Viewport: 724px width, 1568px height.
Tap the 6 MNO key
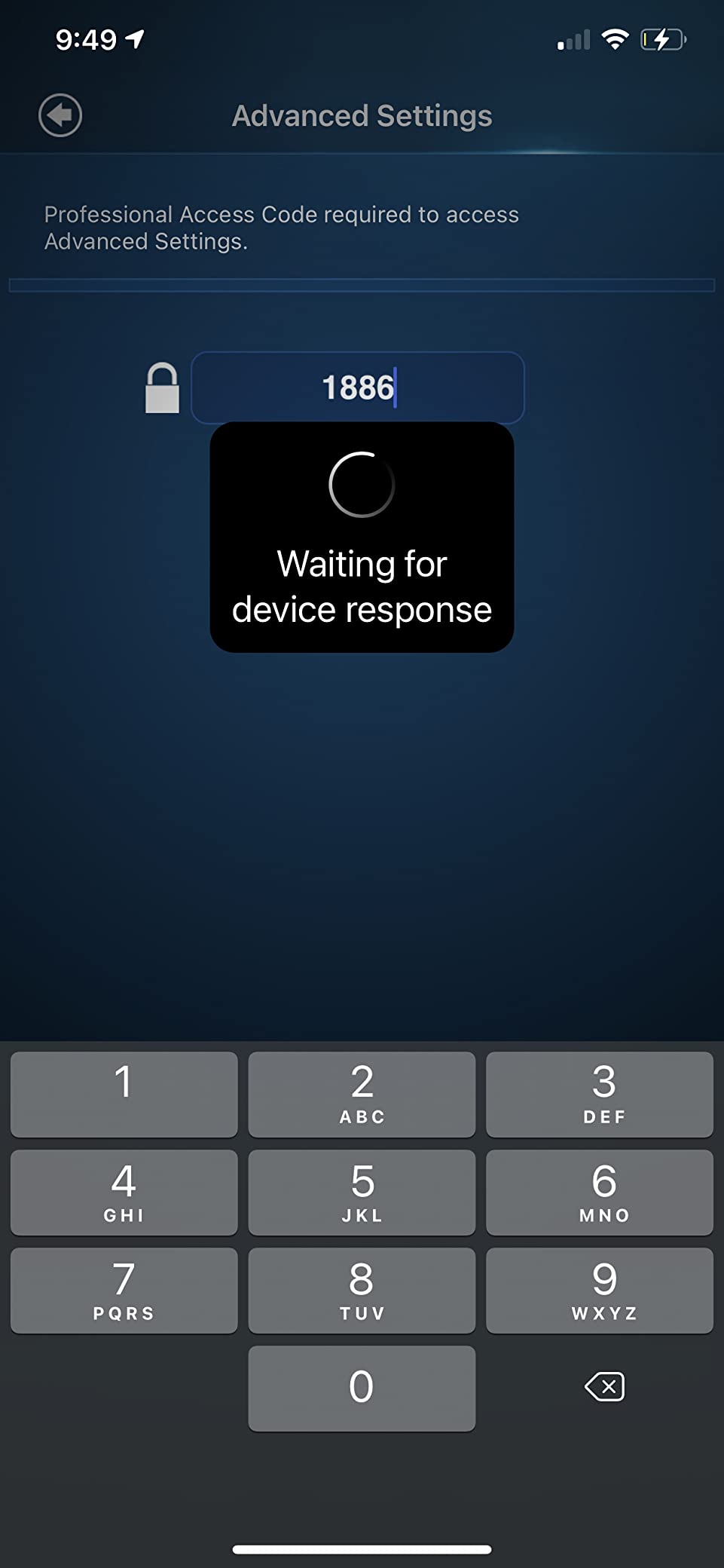[x=600, y=1192]
